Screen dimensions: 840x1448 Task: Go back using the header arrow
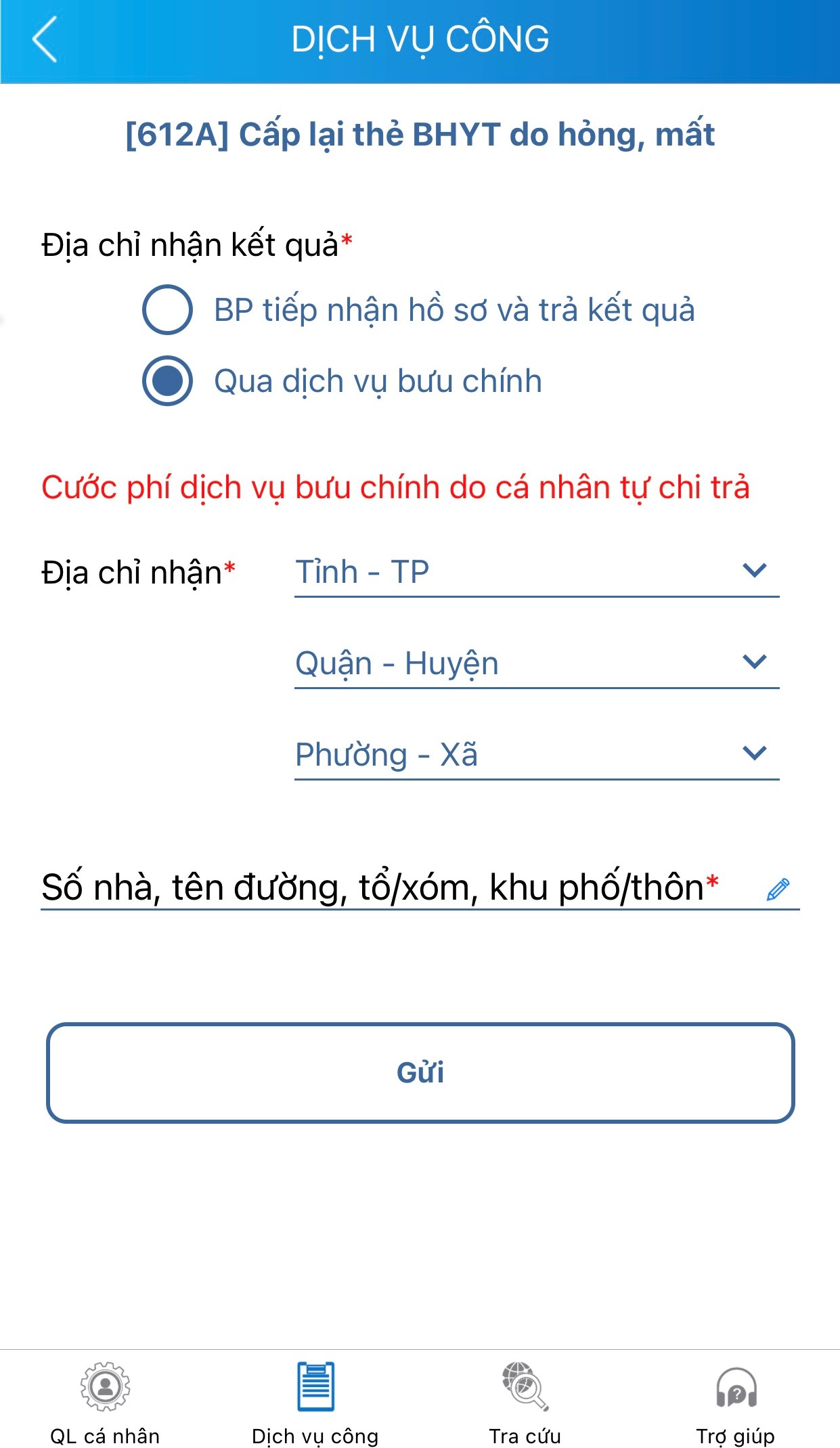pyautogui.click(x=45, y=39)
